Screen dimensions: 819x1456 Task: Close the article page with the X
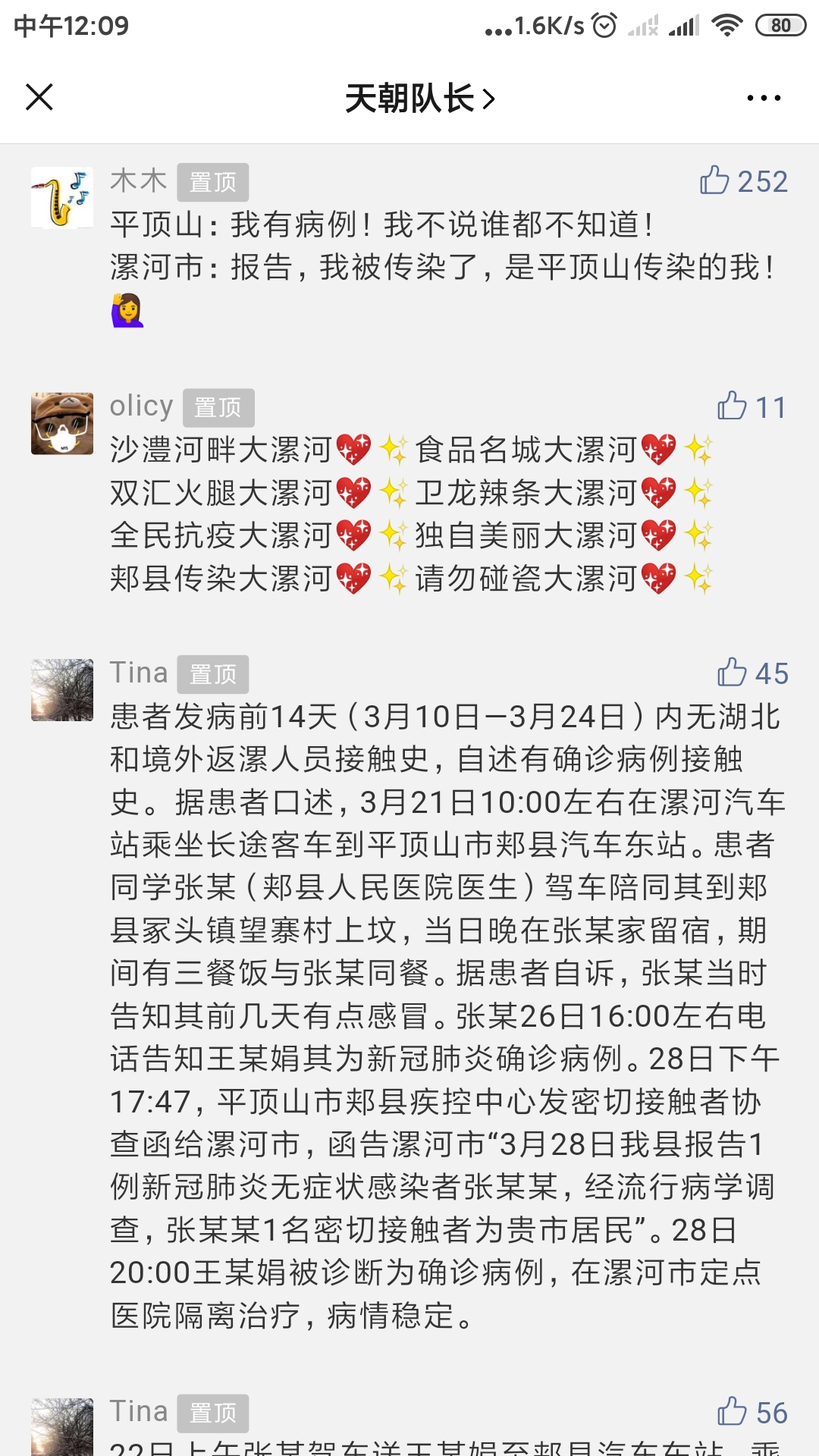tap(39, 97)
